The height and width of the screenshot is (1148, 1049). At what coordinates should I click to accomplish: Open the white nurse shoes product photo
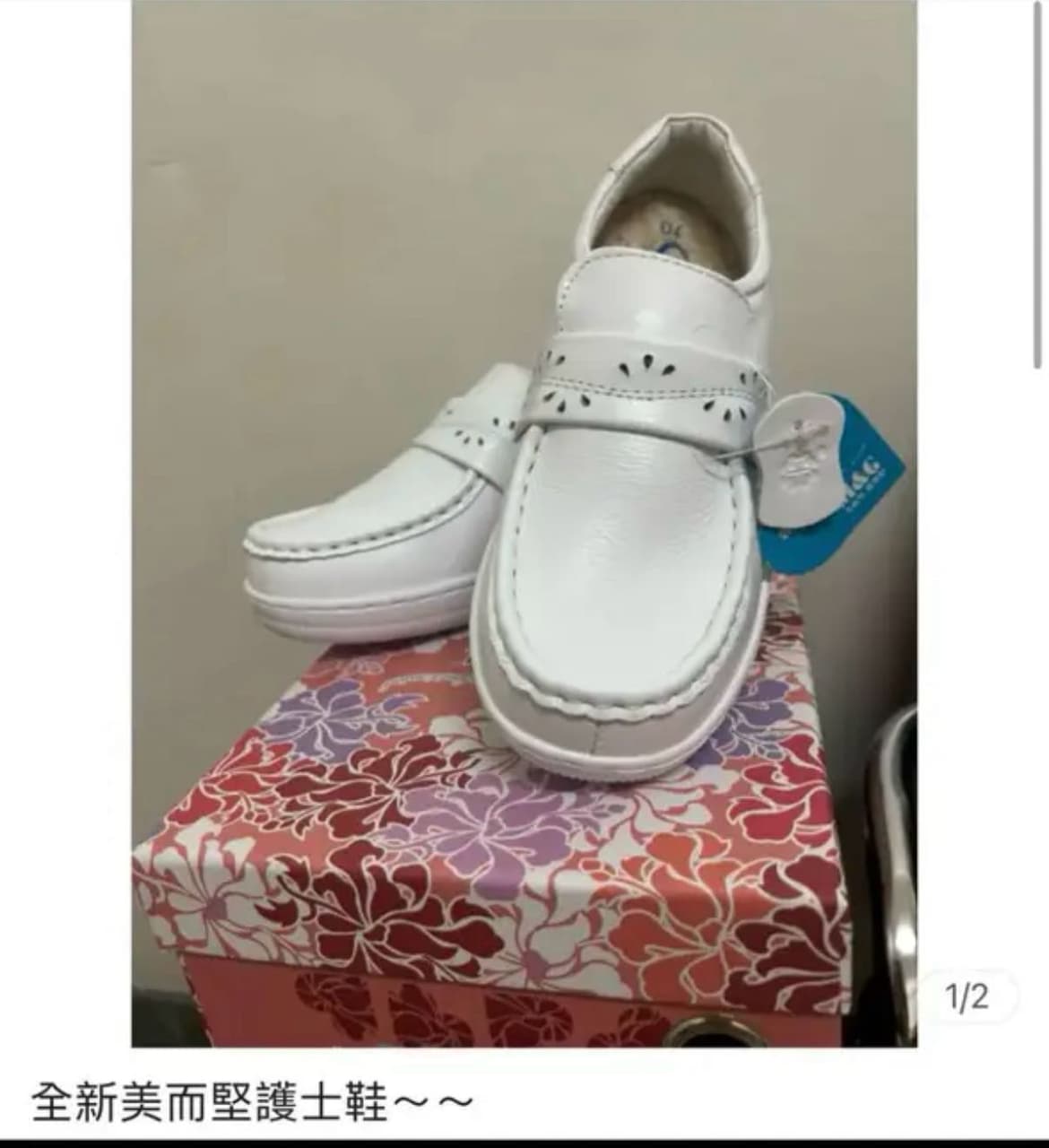[x=524, y=523]
